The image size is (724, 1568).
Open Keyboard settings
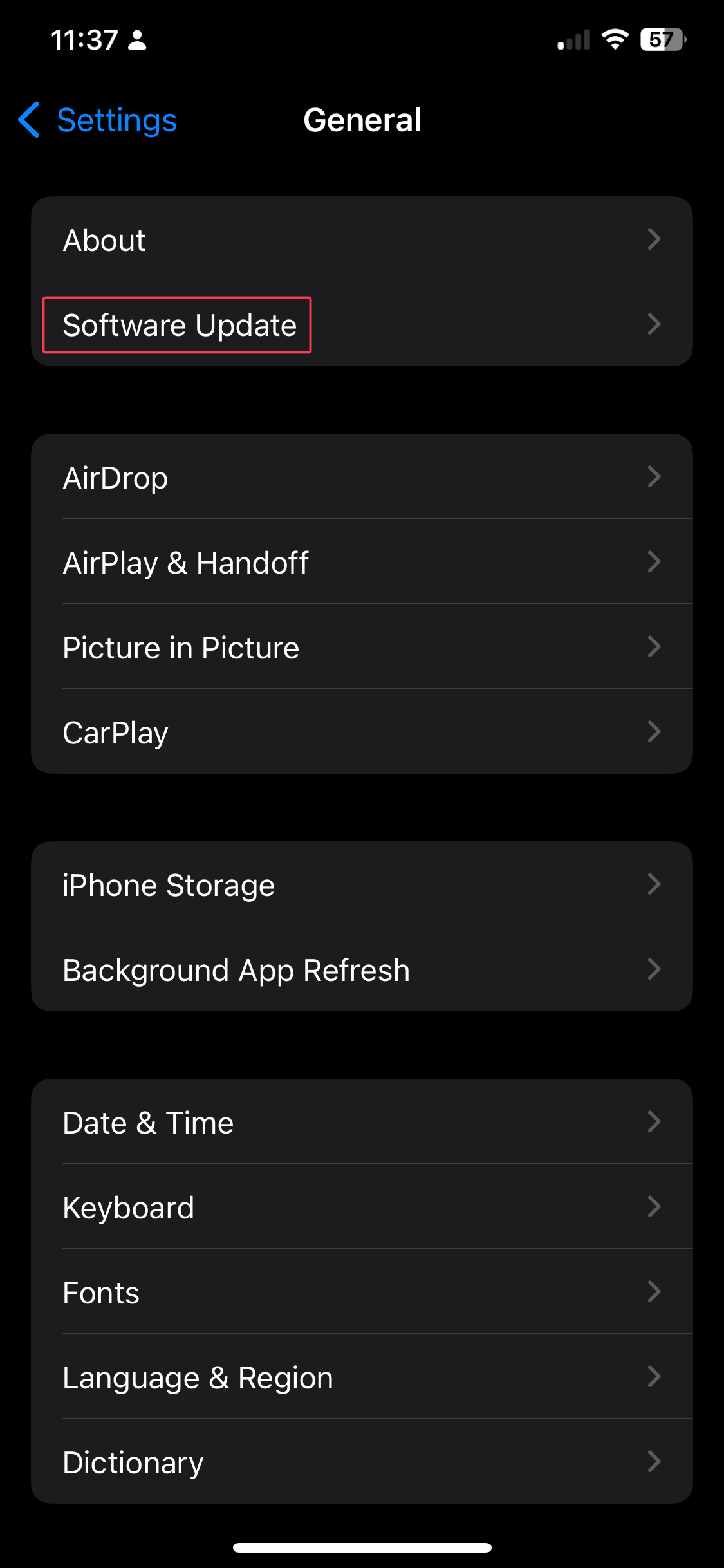[x=362, y=1207]
